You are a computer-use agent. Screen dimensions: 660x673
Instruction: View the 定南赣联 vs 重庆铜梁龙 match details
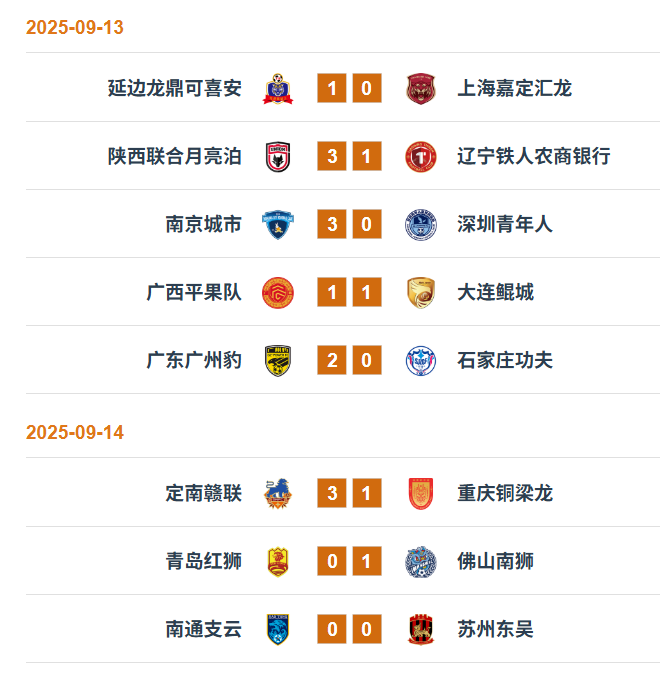click(x=349, y=493)
